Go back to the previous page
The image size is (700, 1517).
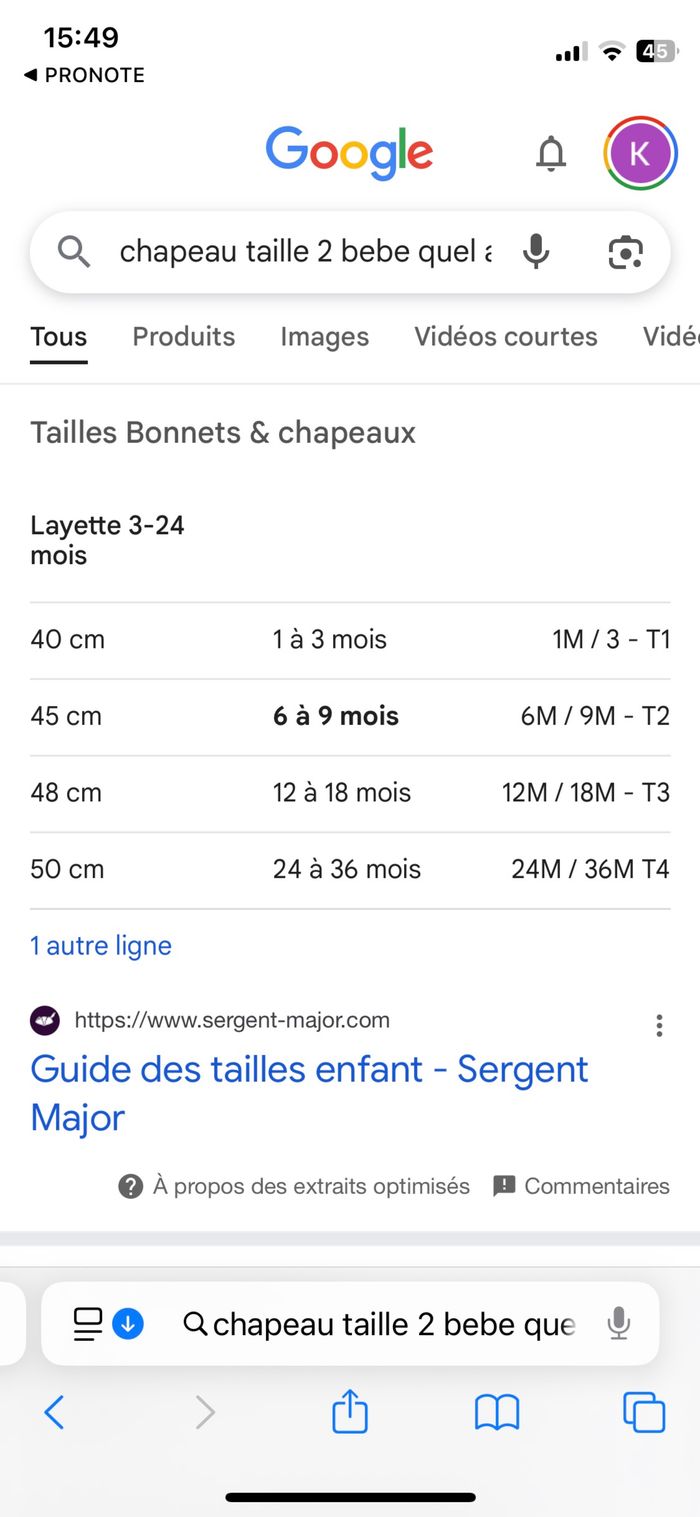(55, 1413)
